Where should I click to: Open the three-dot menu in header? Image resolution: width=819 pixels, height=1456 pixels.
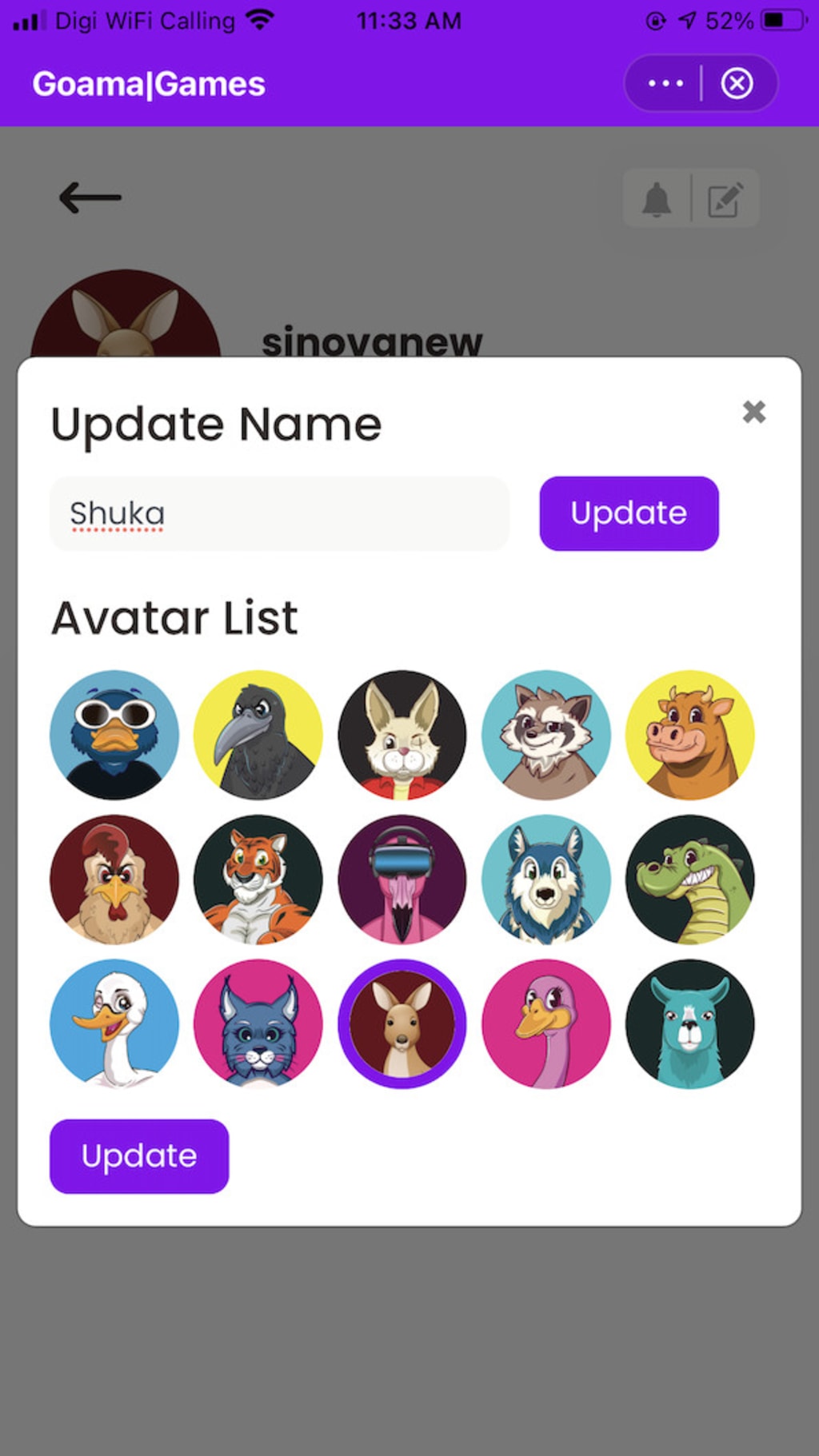(x=665, y=83)
